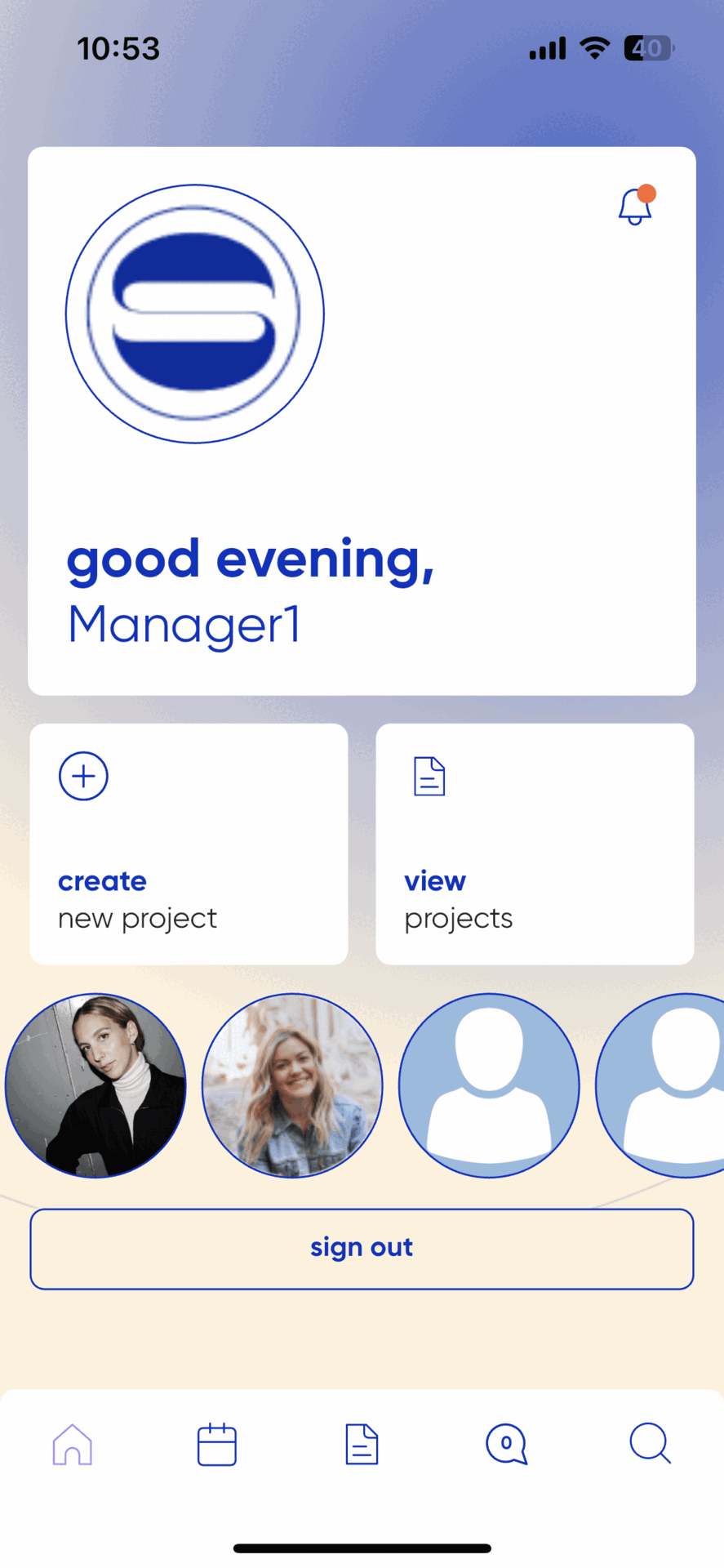
Task: Open the team member in the denim jacket
Action: [292, 1085]
